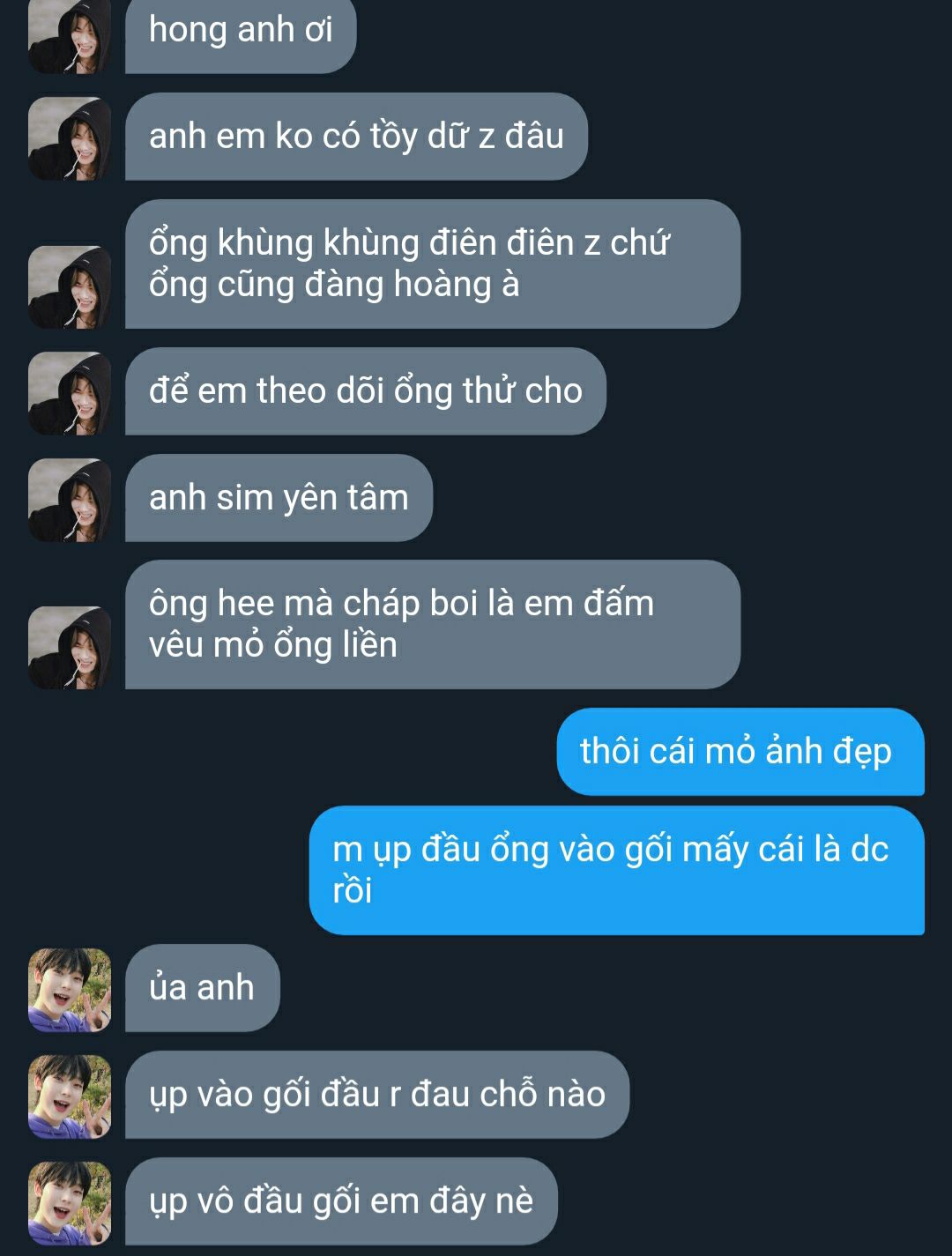The width and height of the screenshot is (952, 1256).
Task: Tap avatar beside "để em theo dõi ổng thử cho"
Action: click(70, 393)
